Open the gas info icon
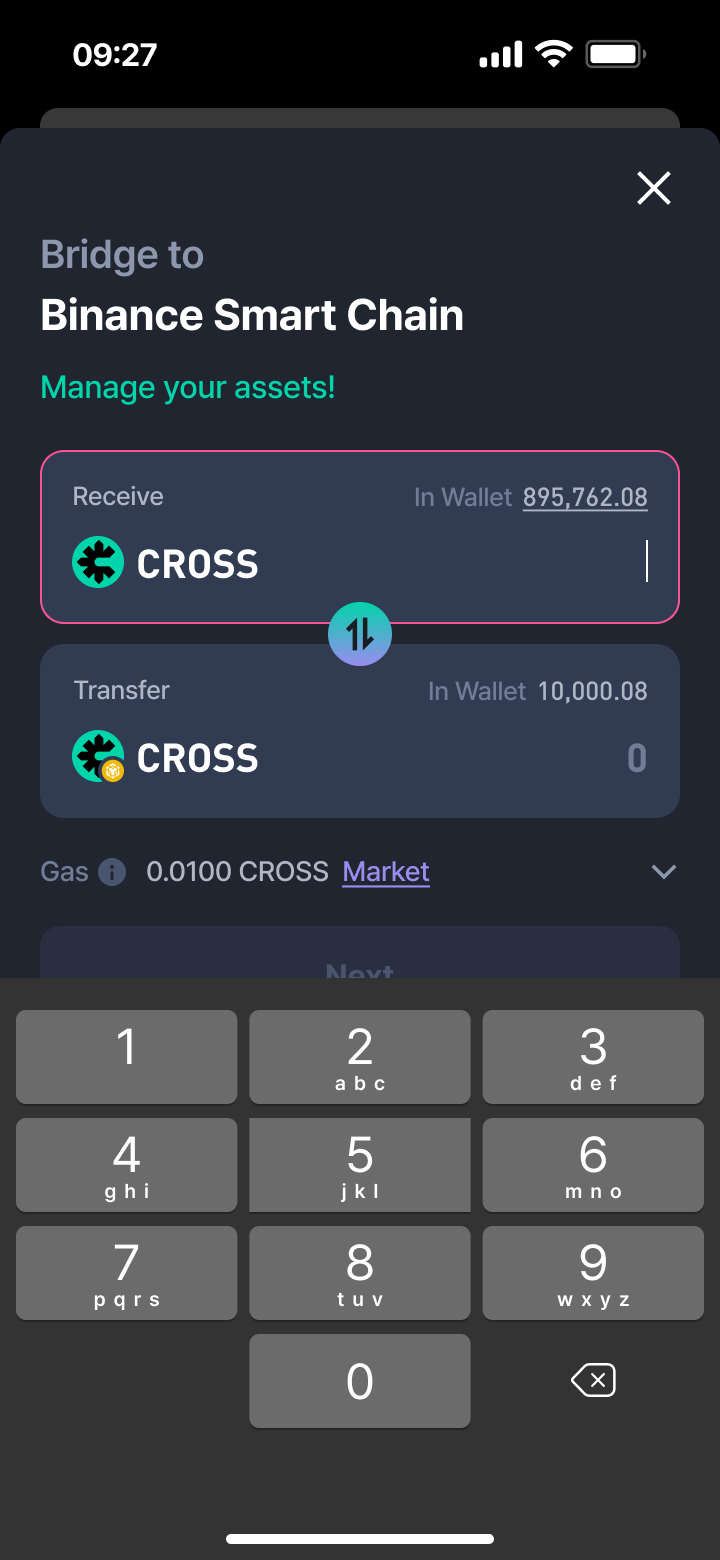This screenshot has width=720, height=1560. tap(112, 872)
